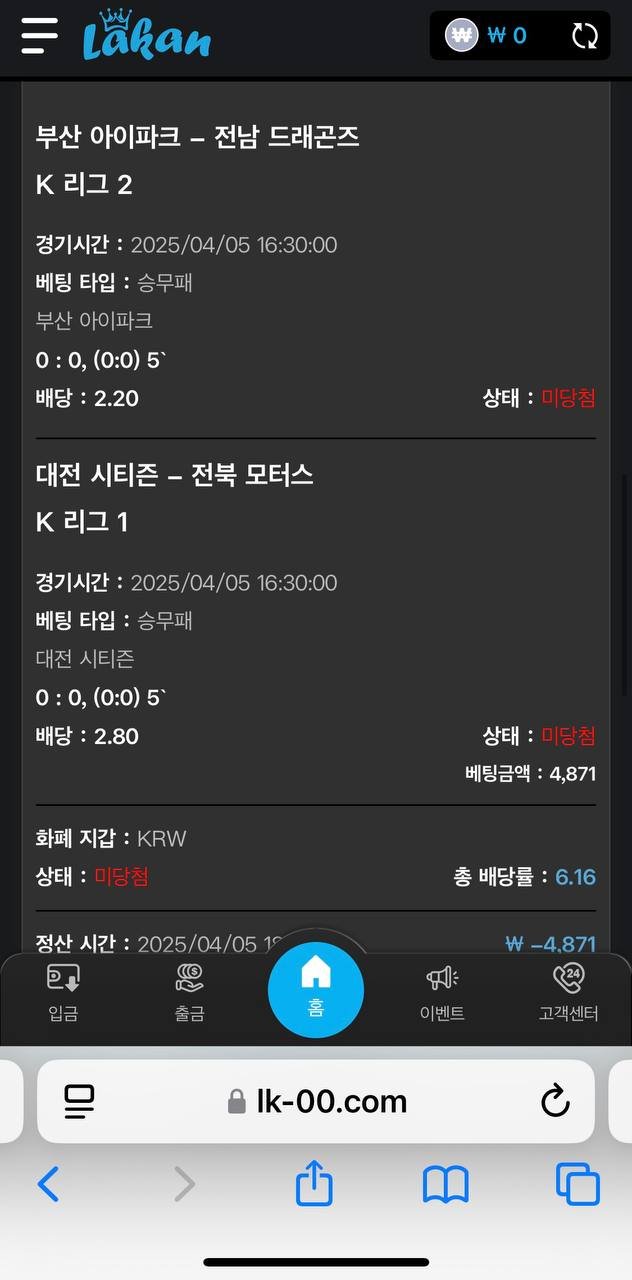Open Safari bookmarks
Viewport: 632px width, 1280px height.
point(446,1185)
